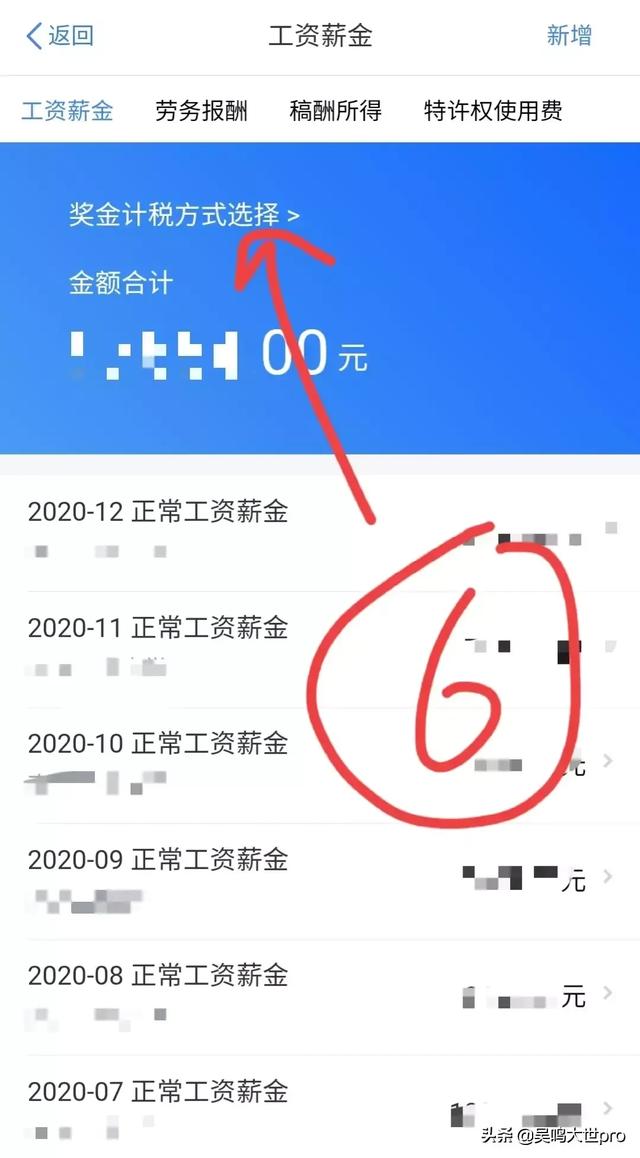View the 2020-10 正常工资薪金 entry
Screen dimensions: 640x1158
point(320,765)
